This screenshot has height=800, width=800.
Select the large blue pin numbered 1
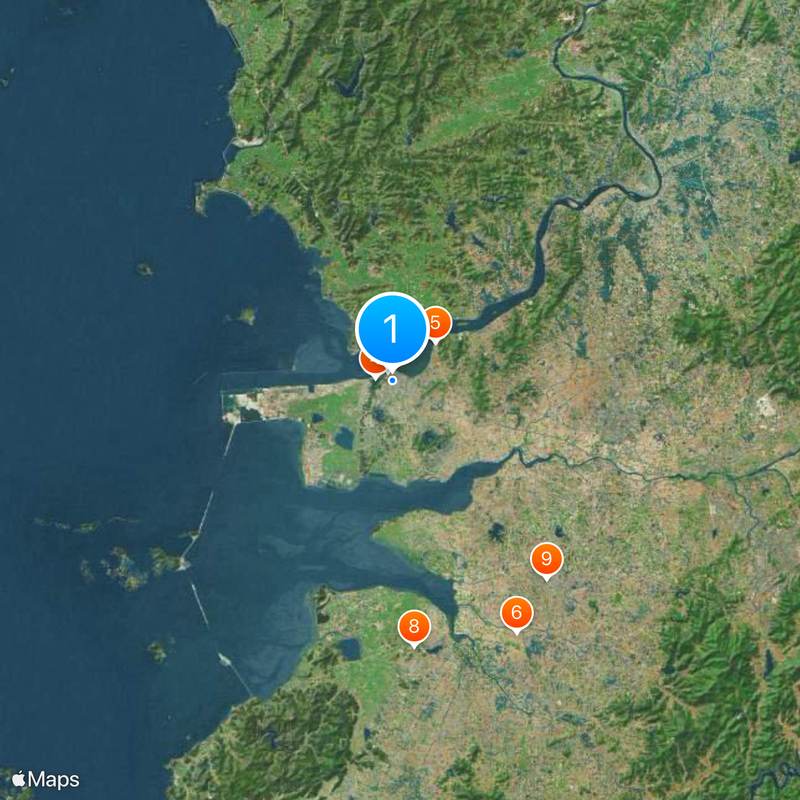[x=392, y=329]
